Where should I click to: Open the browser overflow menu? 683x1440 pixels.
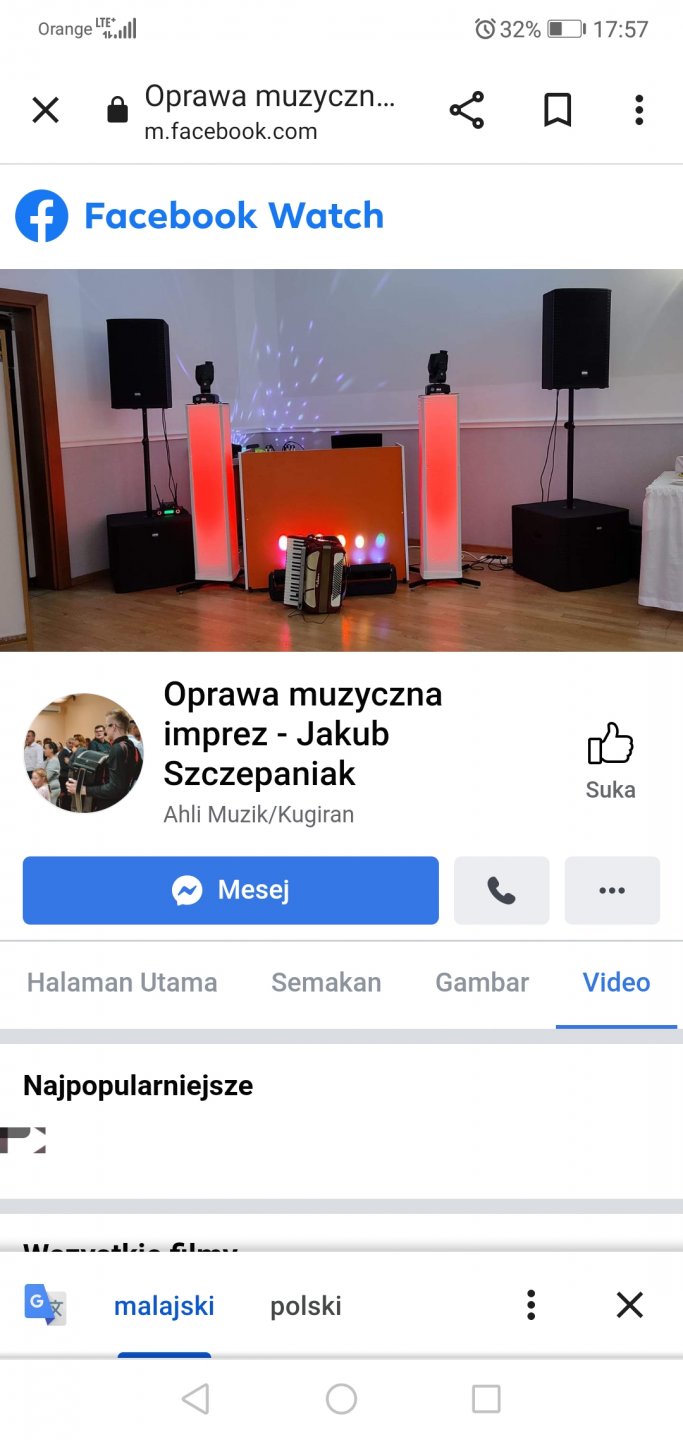639,110
